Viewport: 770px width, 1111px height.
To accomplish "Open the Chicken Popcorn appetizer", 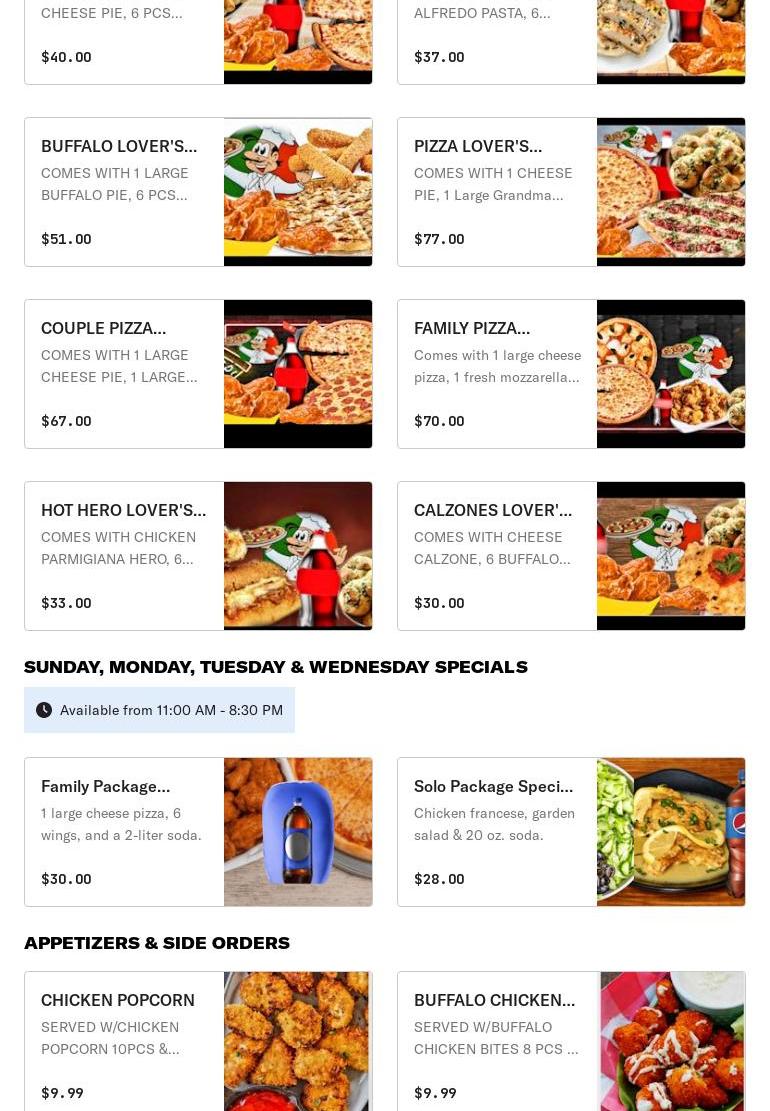I will tap(198, 1042).
